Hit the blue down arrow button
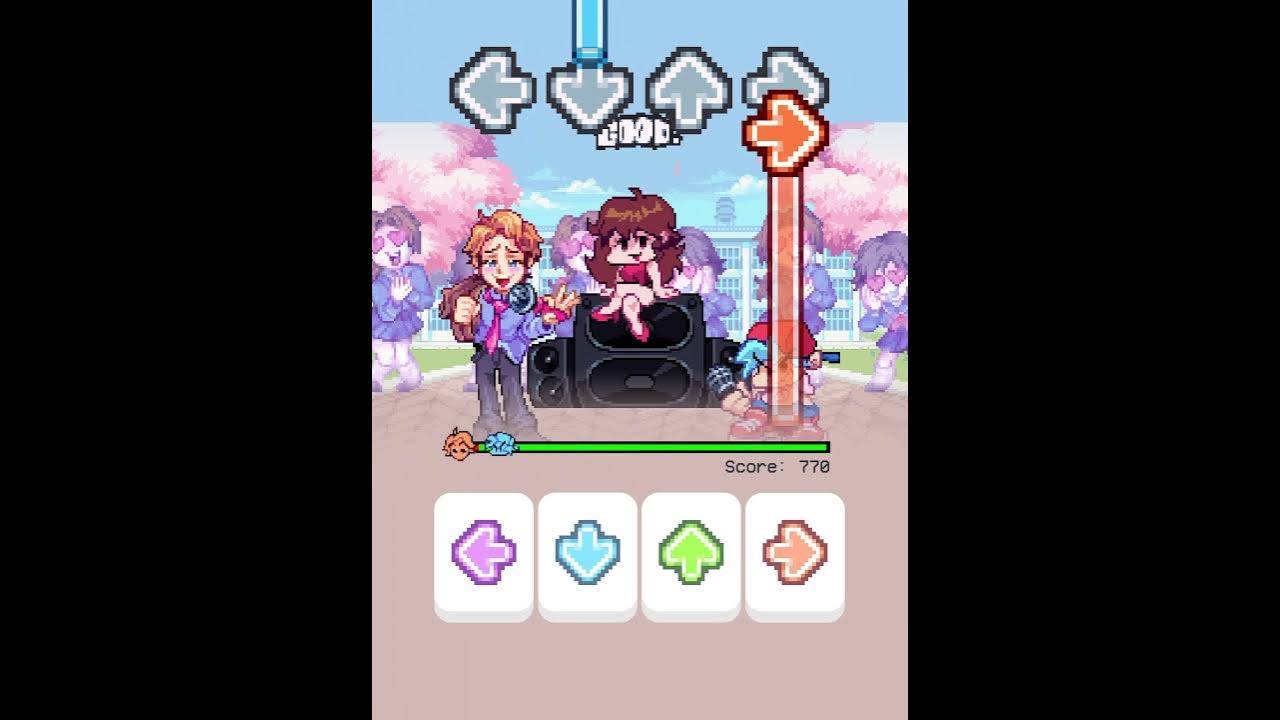Image resolution: width=1280 pixels, height=720 pixels. (588, 553)
